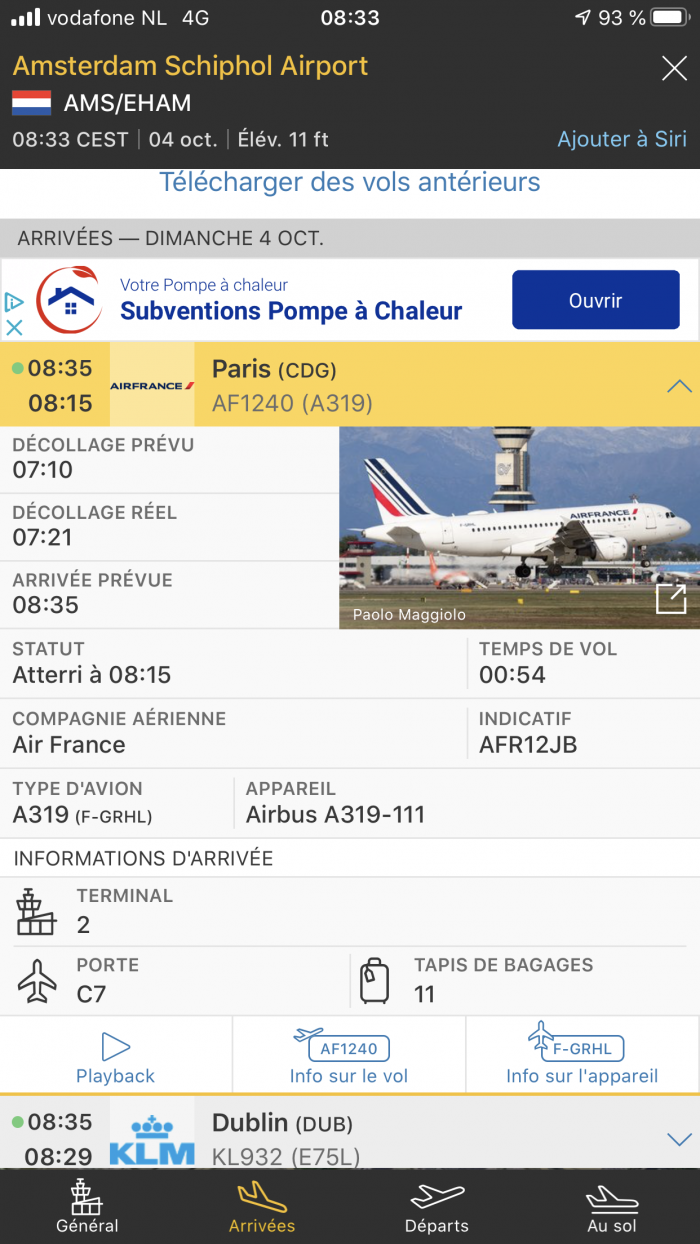Open Info sur le vol AF1240
Screen dimensions: 700x1244
348,1055
